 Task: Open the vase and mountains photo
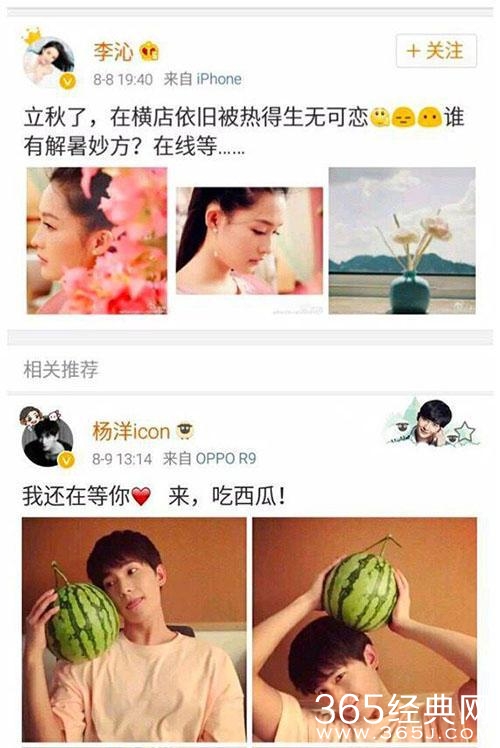[x=402, y=240]
